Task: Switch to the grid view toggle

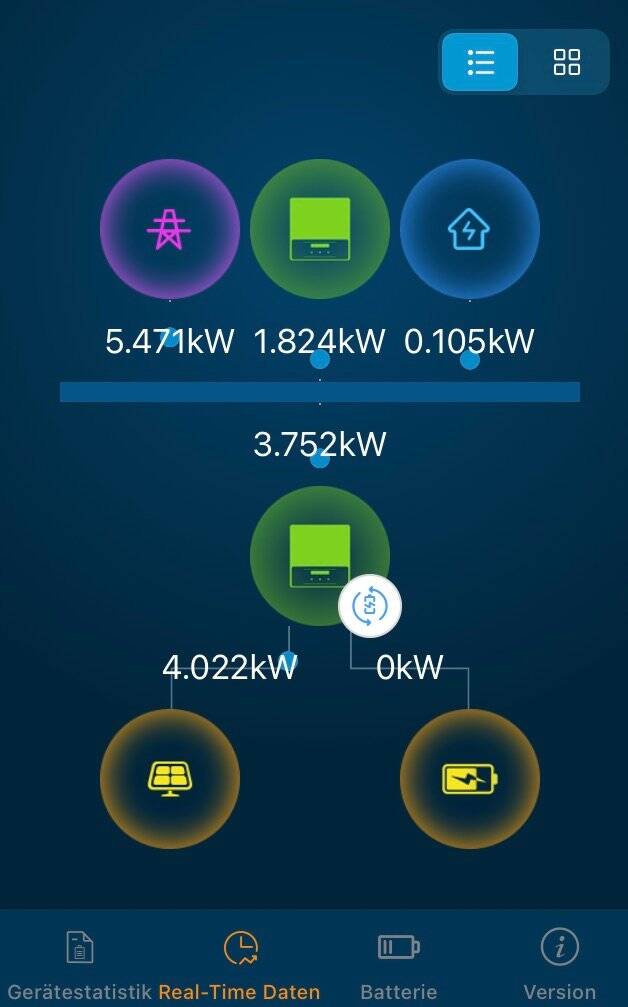Action: point(566,62)
